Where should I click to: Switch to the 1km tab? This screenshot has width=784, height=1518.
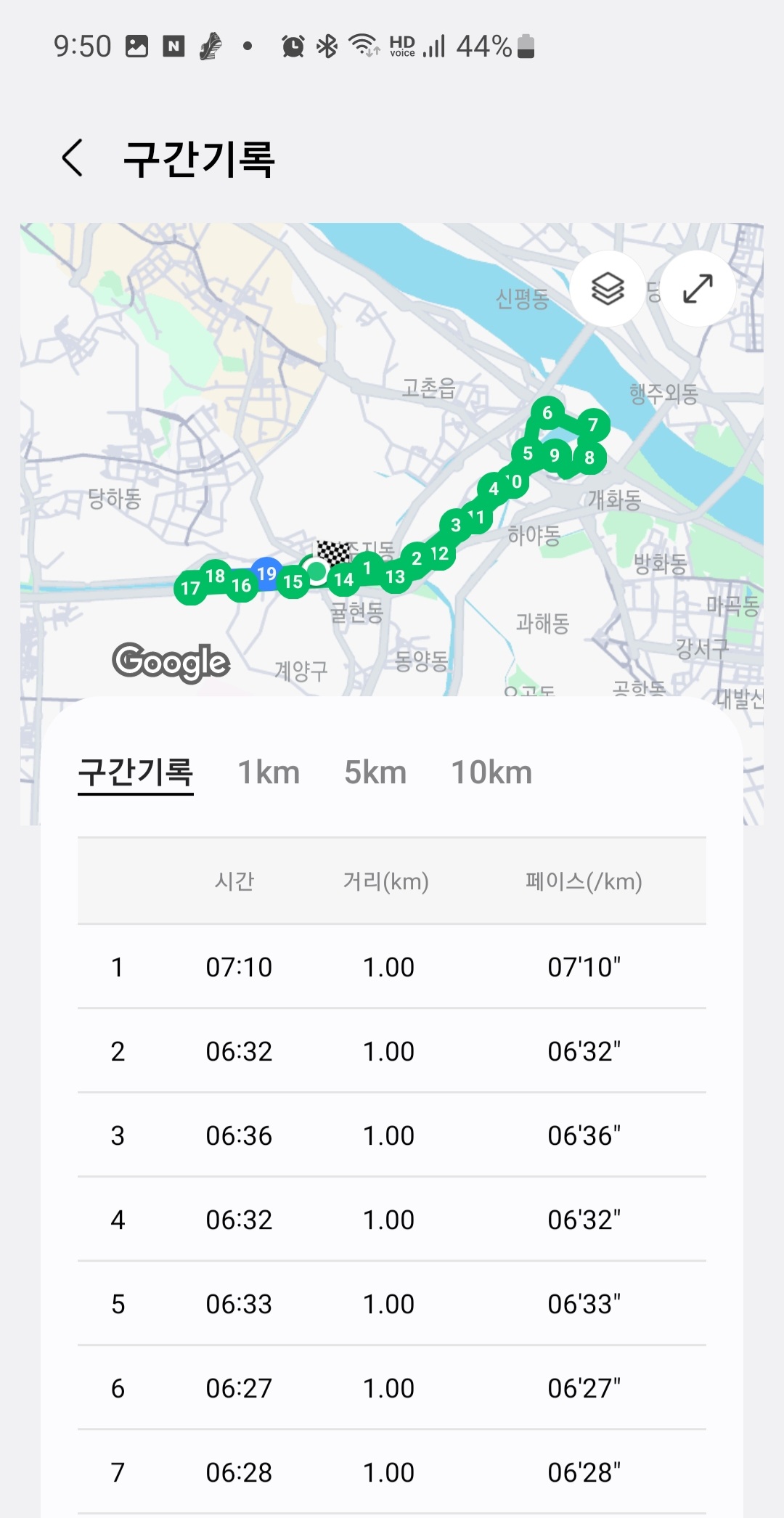click(269, 772)
